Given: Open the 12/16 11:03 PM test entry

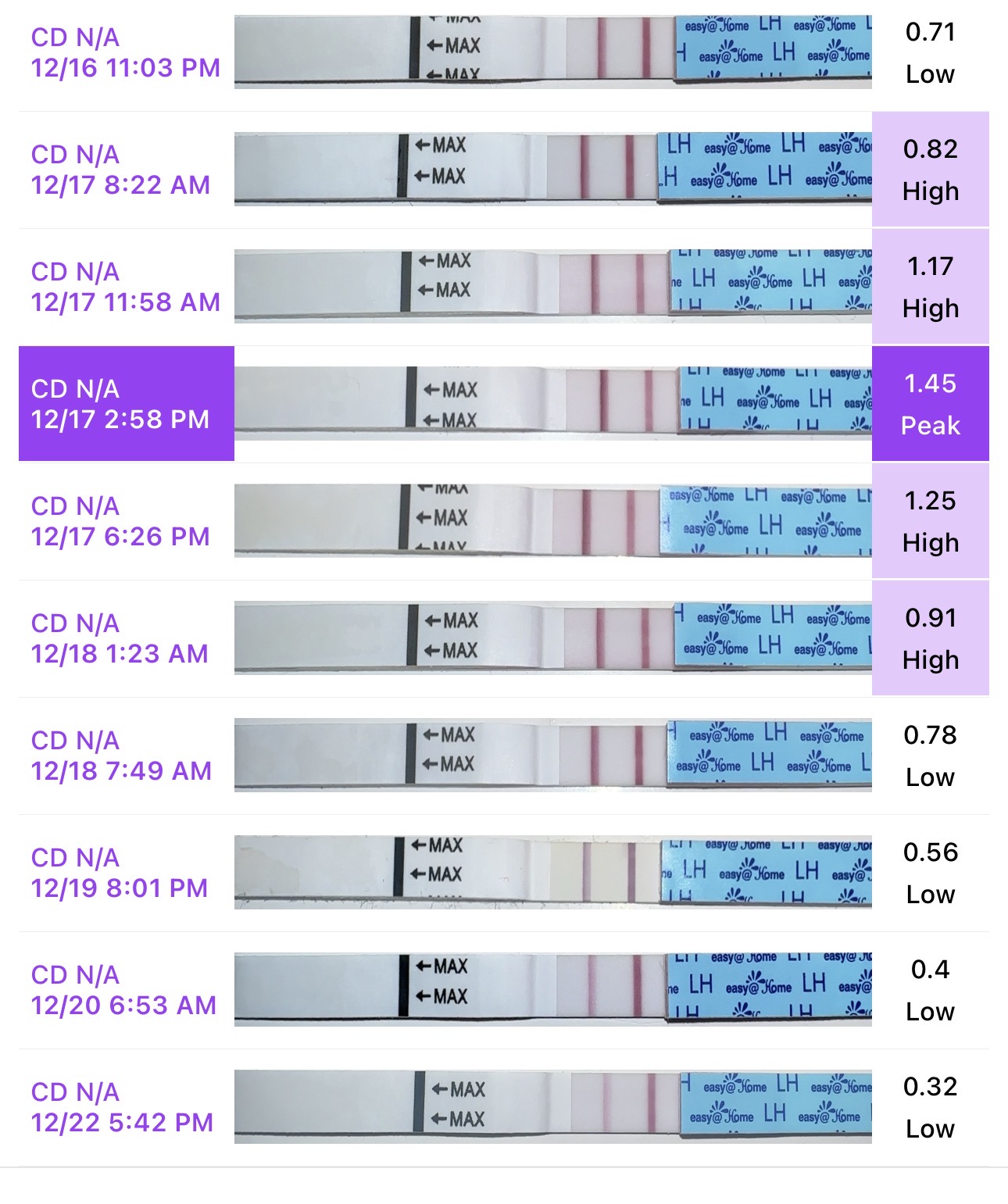Looking at the screenshot, I should click(125, 52).
